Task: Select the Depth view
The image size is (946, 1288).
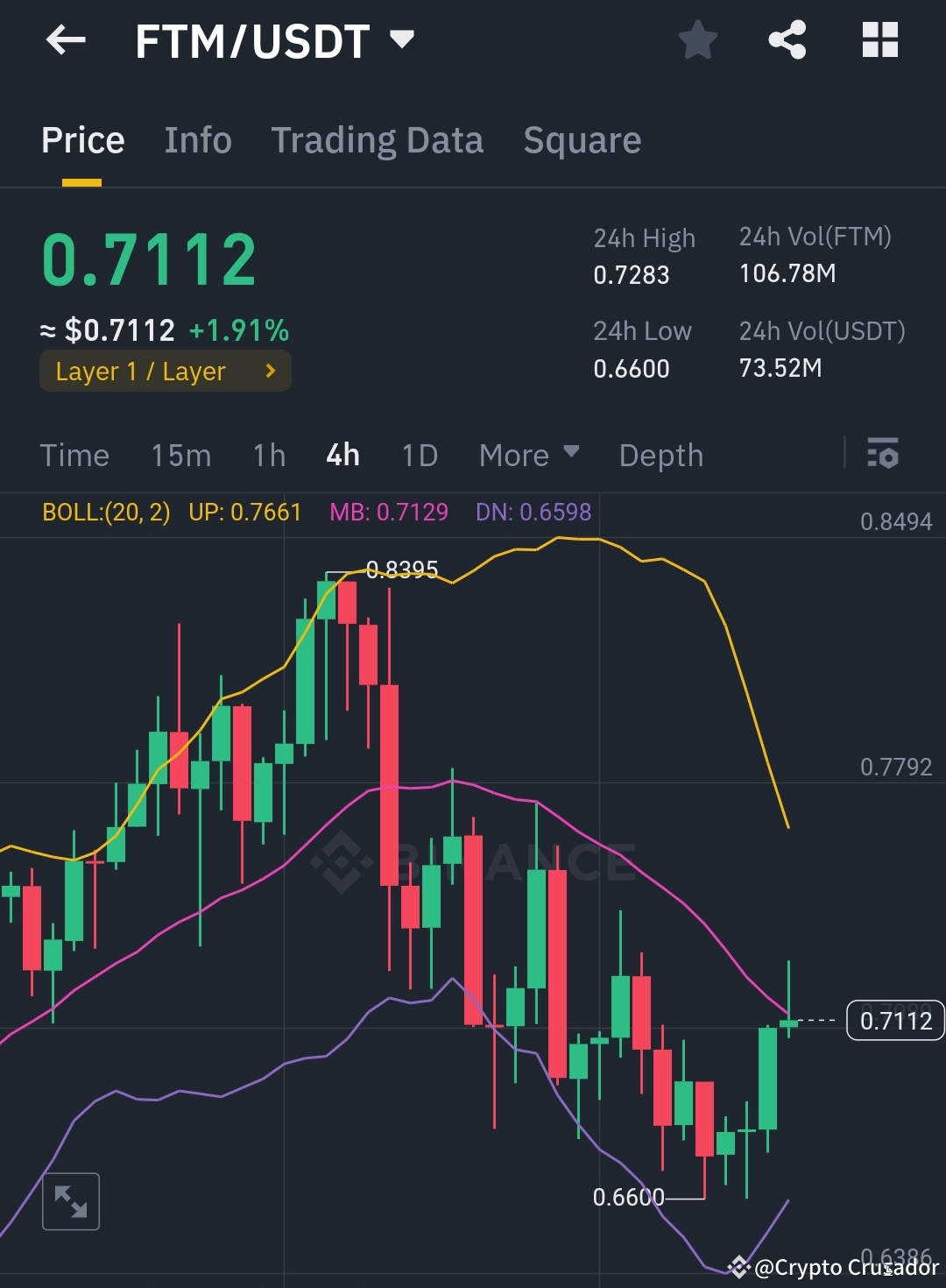Action: point(660,455)
